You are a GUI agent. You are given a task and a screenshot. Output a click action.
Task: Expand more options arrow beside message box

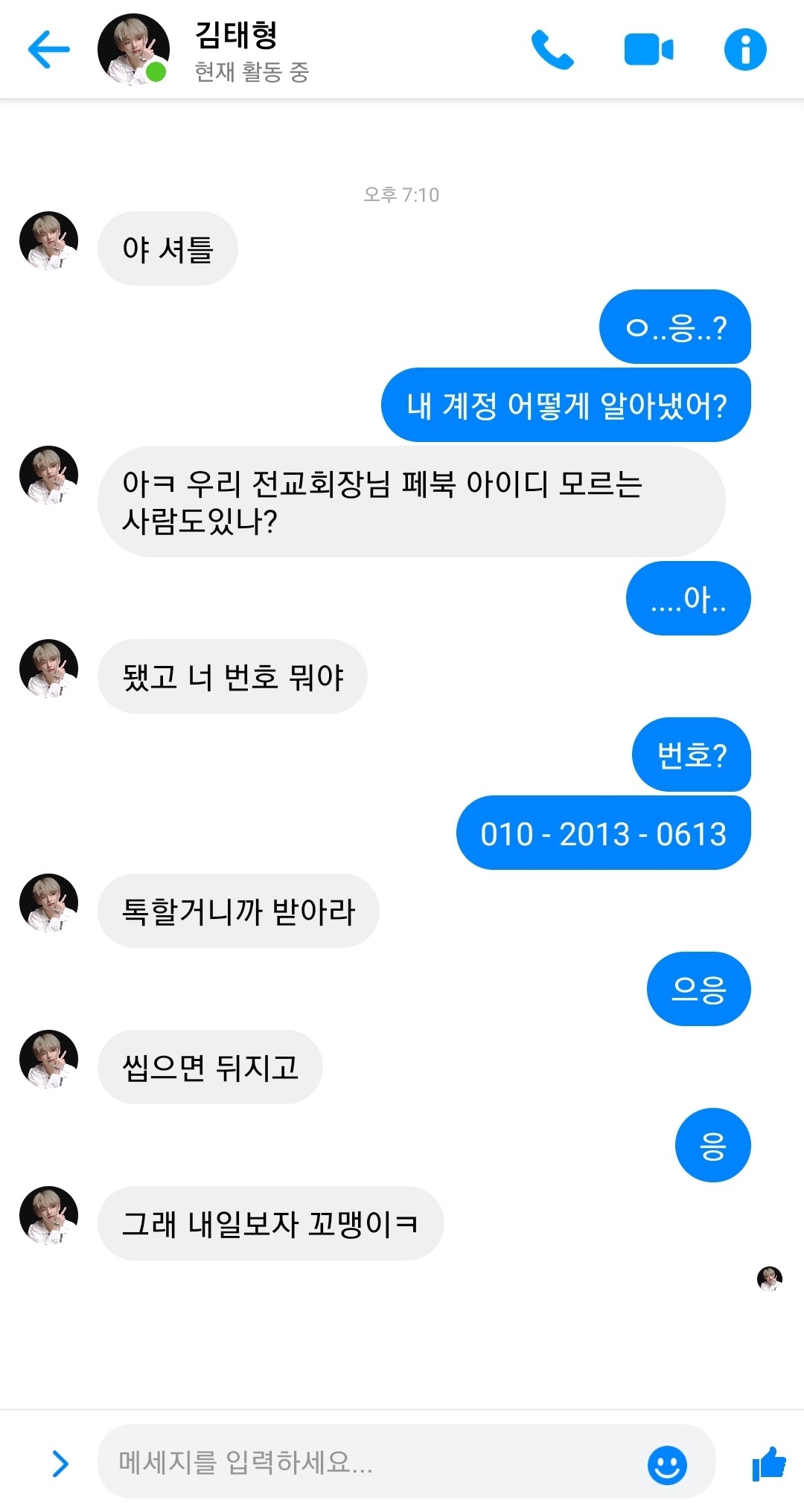click(60, 1463)
